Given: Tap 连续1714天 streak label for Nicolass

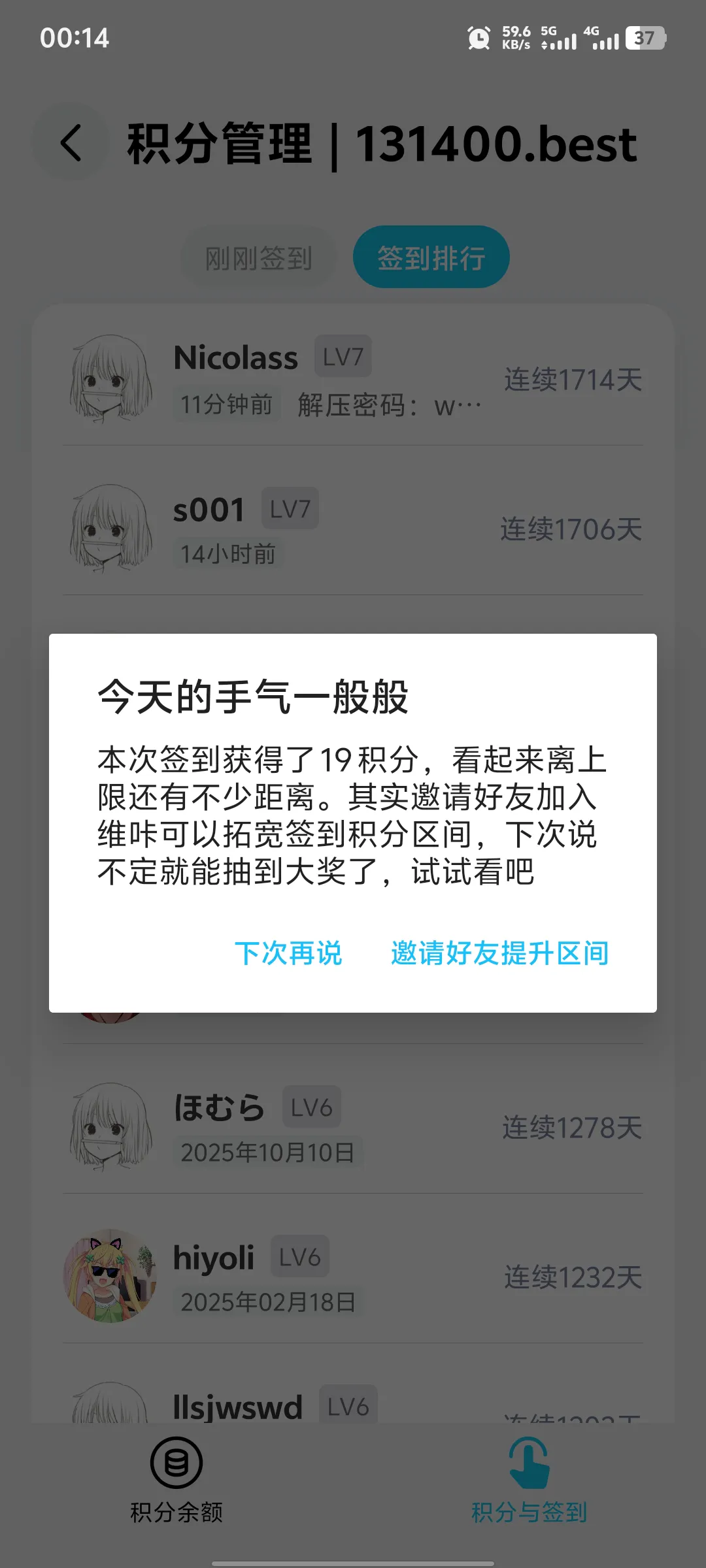Looking at the screenshot, I should (573, 378).
